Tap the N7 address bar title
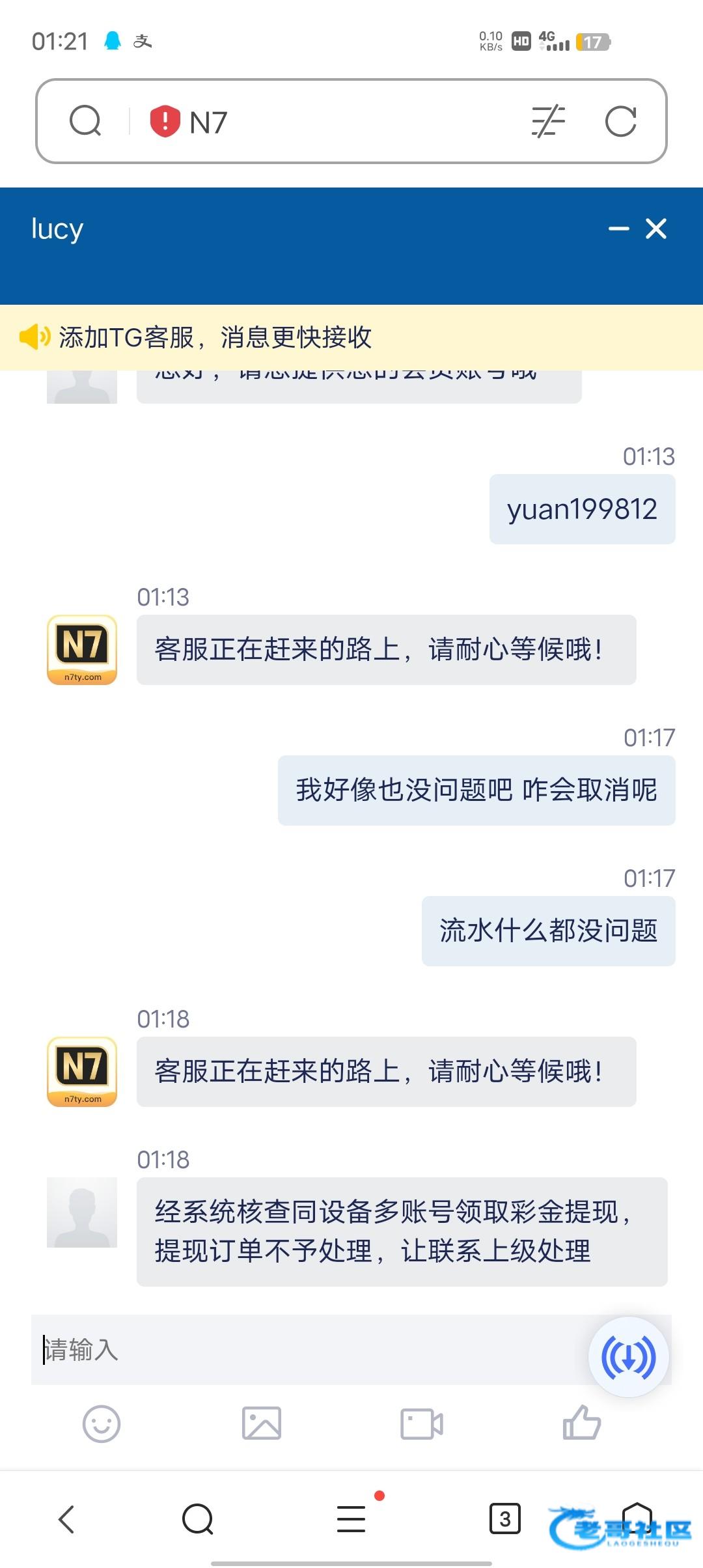Image resolution: width=703 pixels, height=1568 pixels. [x=208, y=122]
